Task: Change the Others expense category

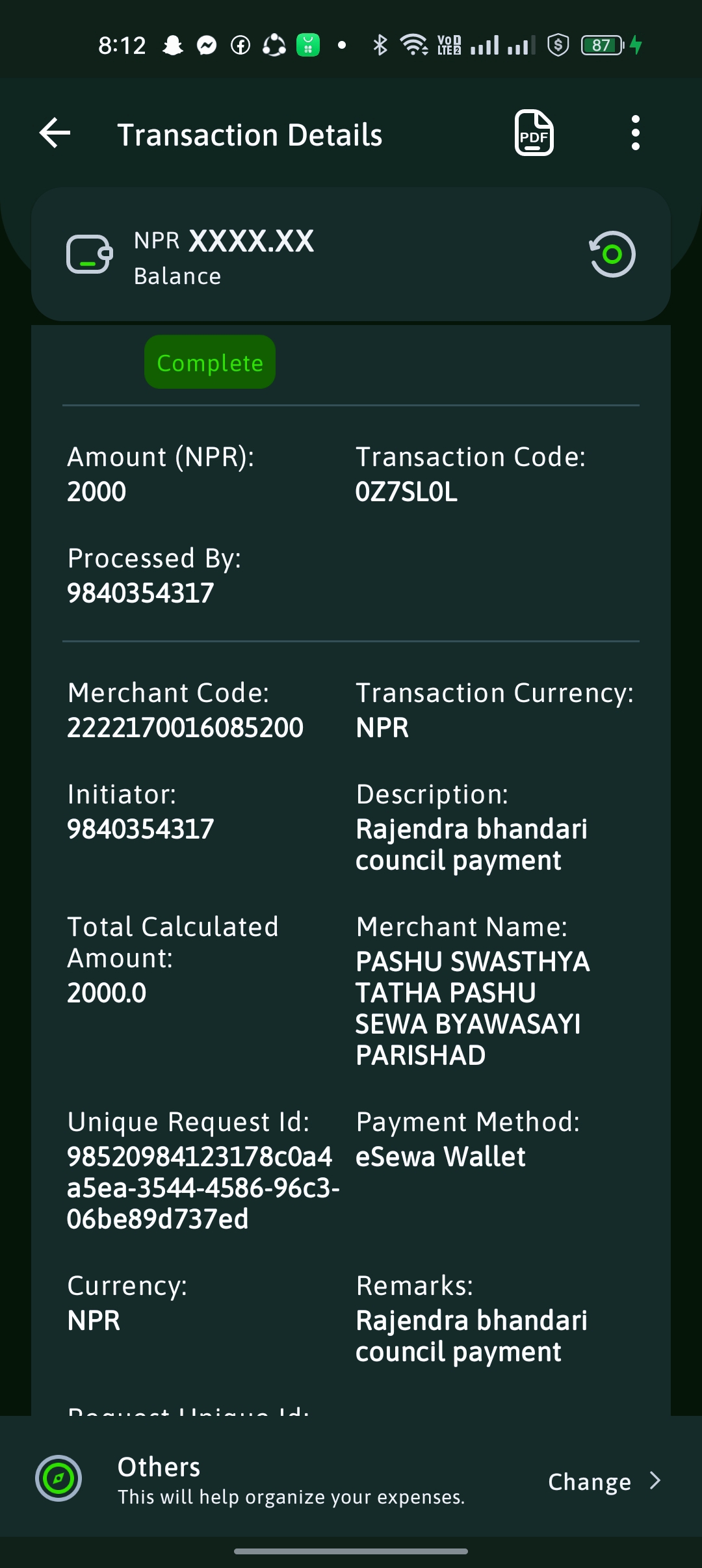Action: coord(604,1482)
